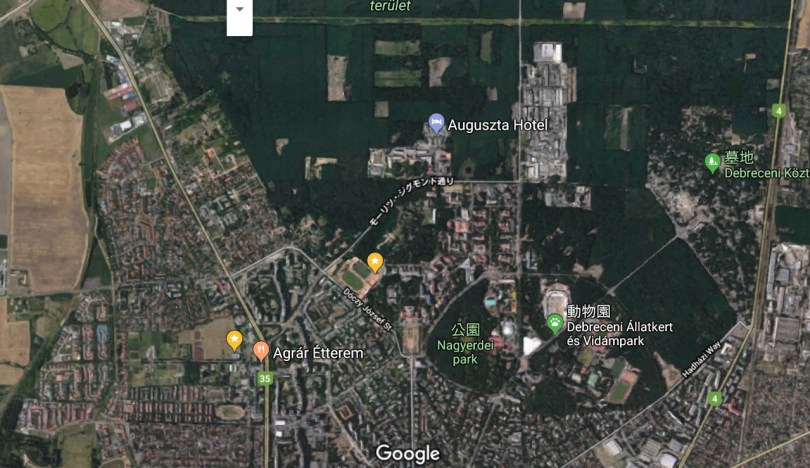Select the Debreceni Köztemető cemetery marker
The width and height of the screenshot is (810, 468).
[712, 161]
